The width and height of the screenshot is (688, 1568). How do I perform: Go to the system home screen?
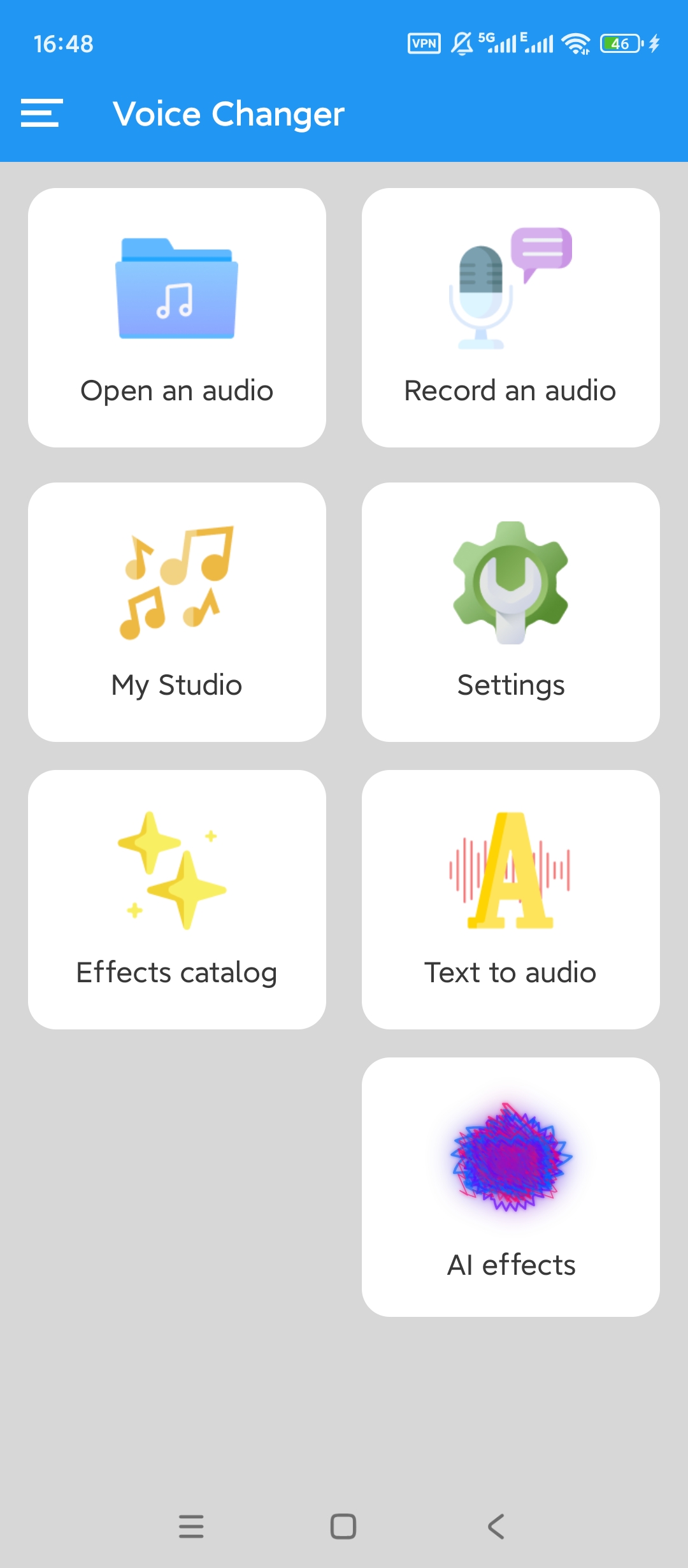[x=343, y=1527]
